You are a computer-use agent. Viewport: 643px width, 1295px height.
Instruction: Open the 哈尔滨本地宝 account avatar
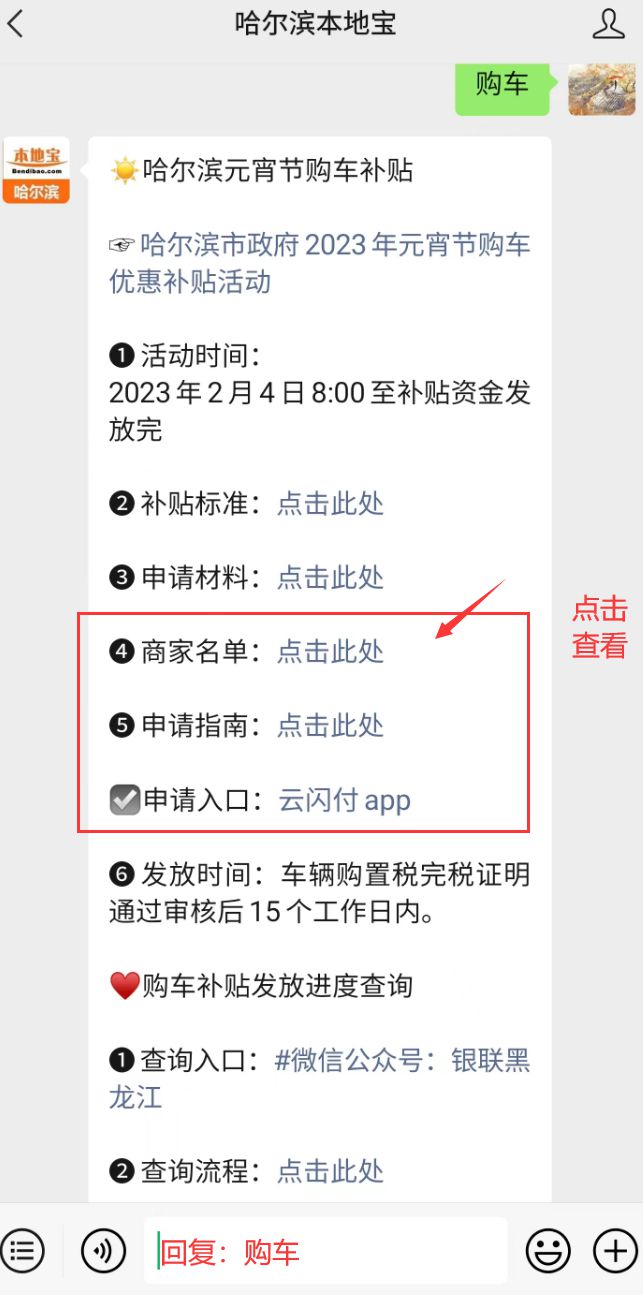(36, 170)
